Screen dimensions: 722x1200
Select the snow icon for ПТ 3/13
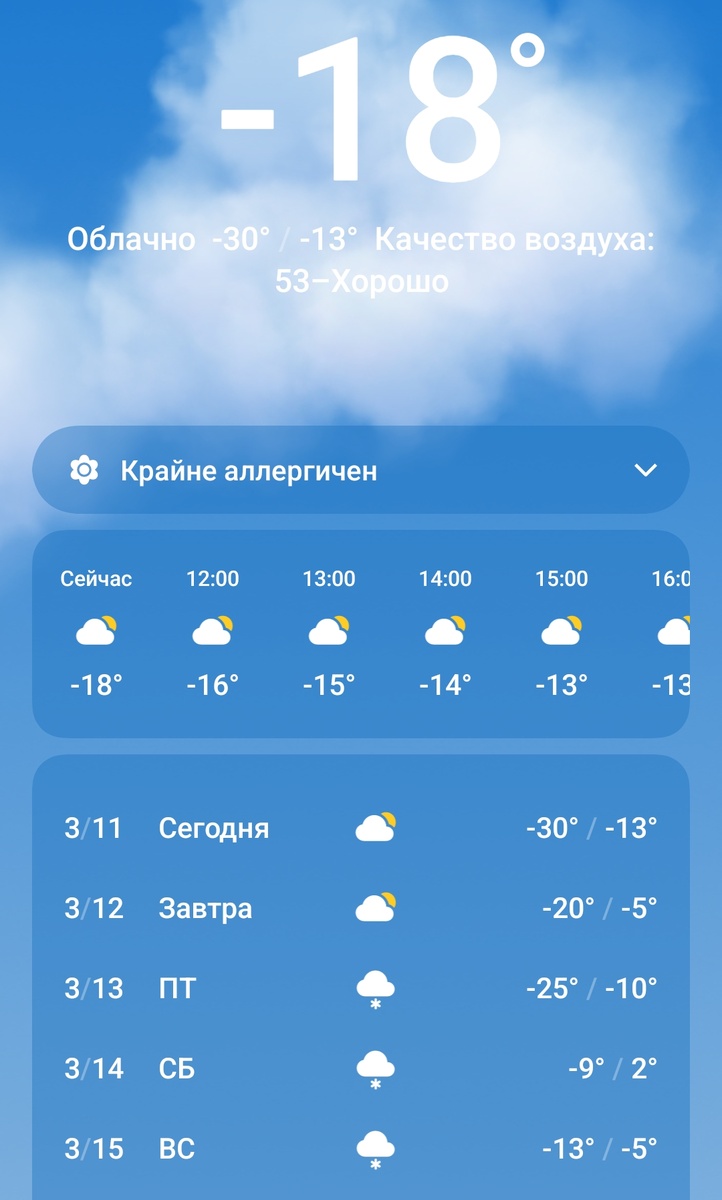click(x=375, y=988)
